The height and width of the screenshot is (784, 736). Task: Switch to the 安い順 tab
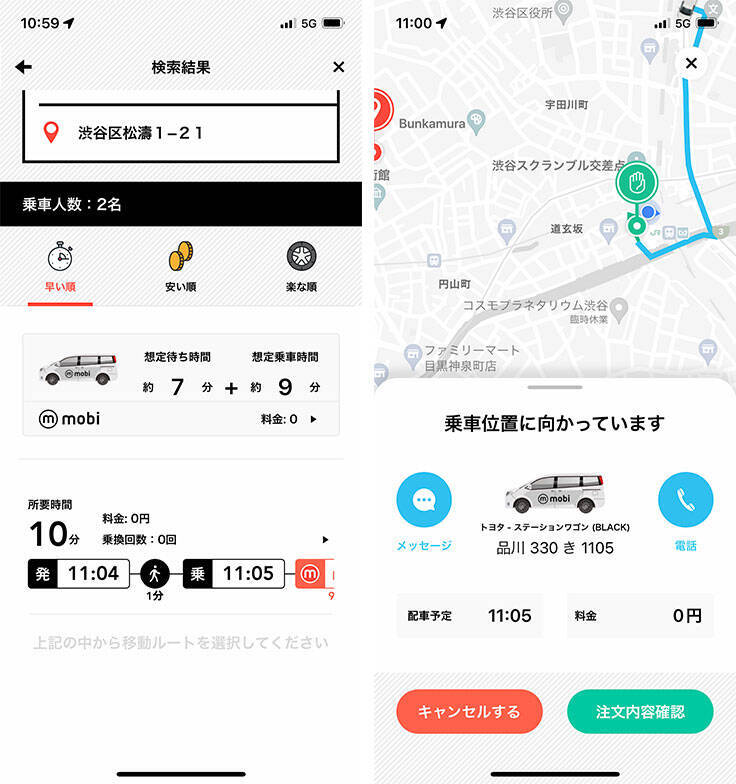[x=180, y=267]
